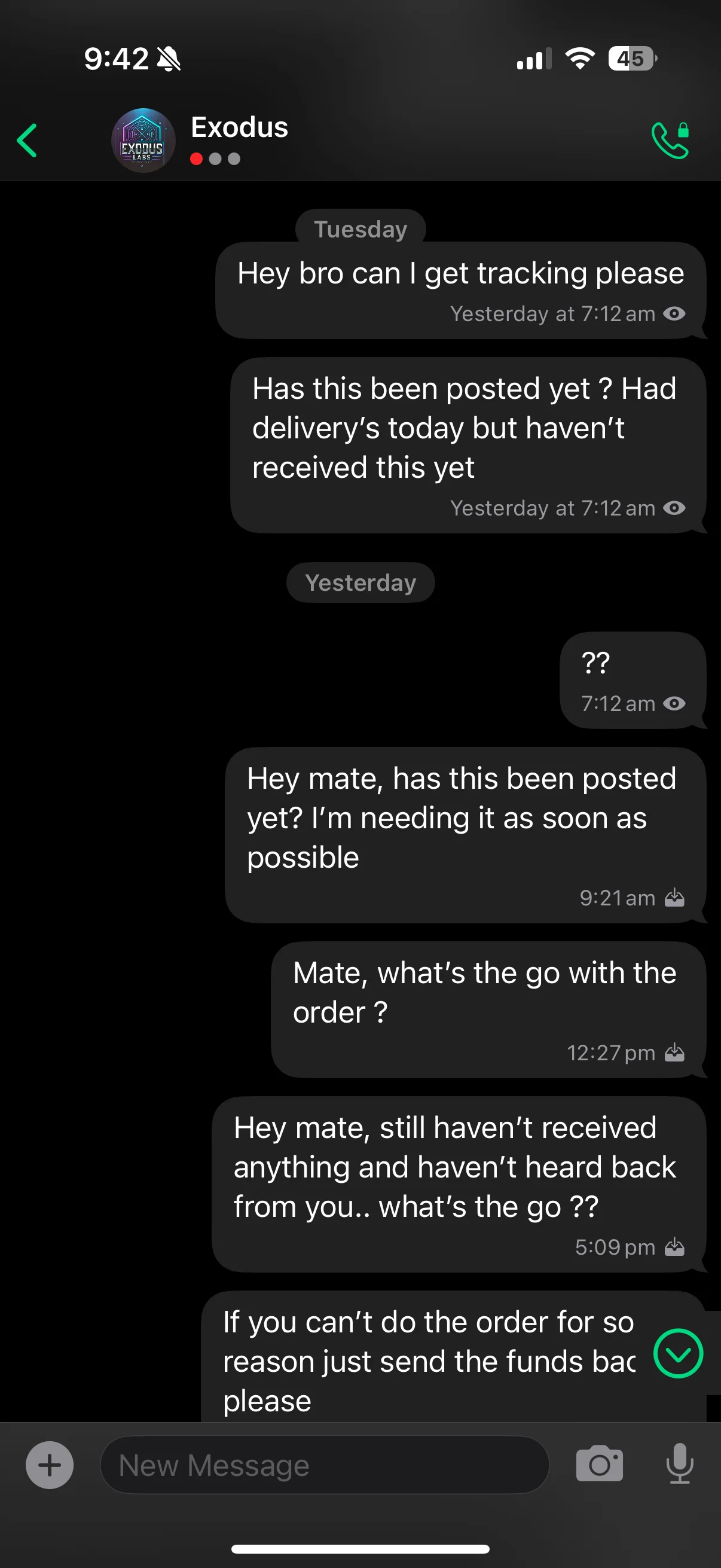Focus the New Message text field

coord(323,1465)
